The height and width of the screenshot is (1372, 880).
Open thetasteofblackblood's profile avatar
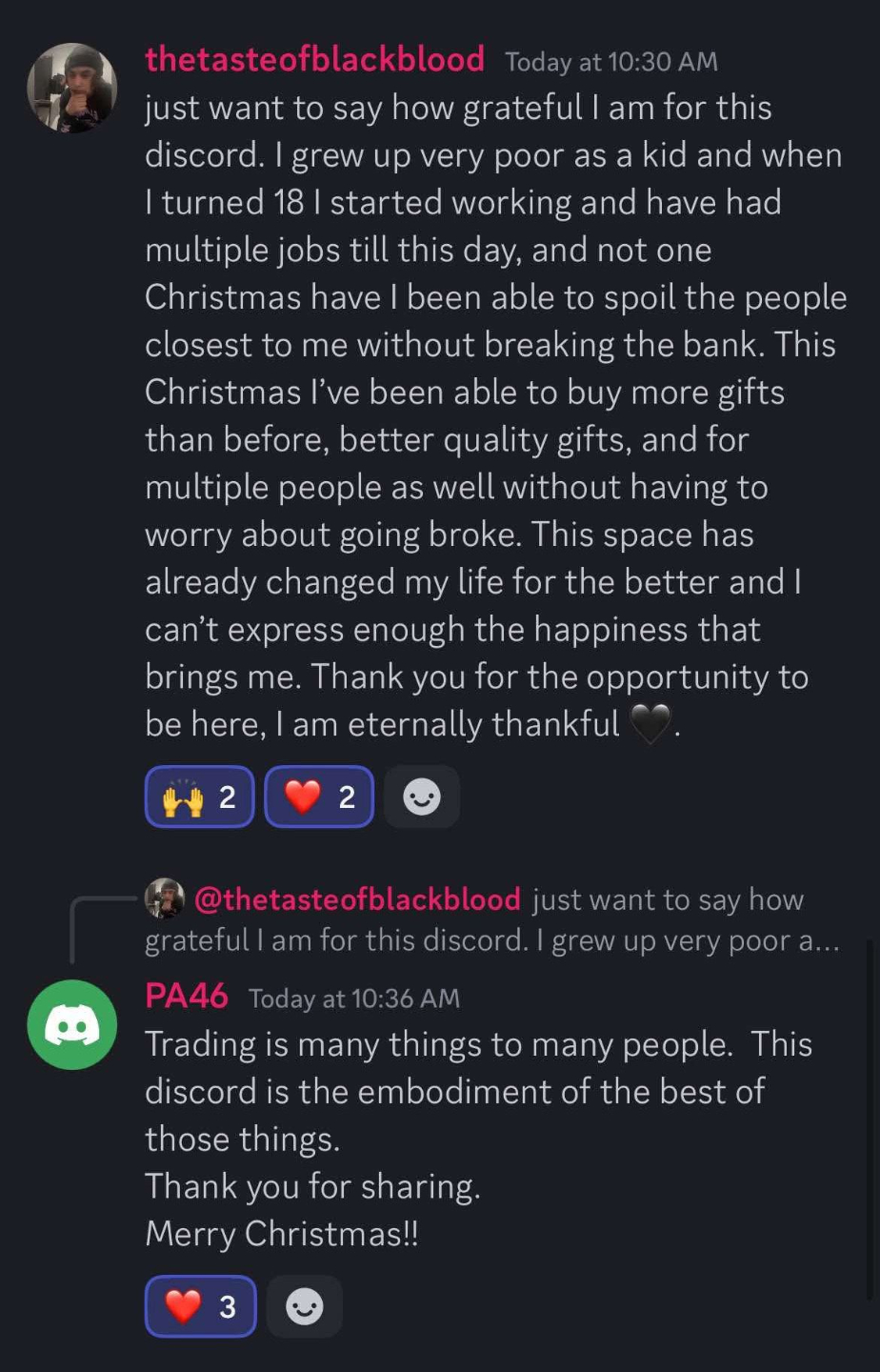(72, 88)
